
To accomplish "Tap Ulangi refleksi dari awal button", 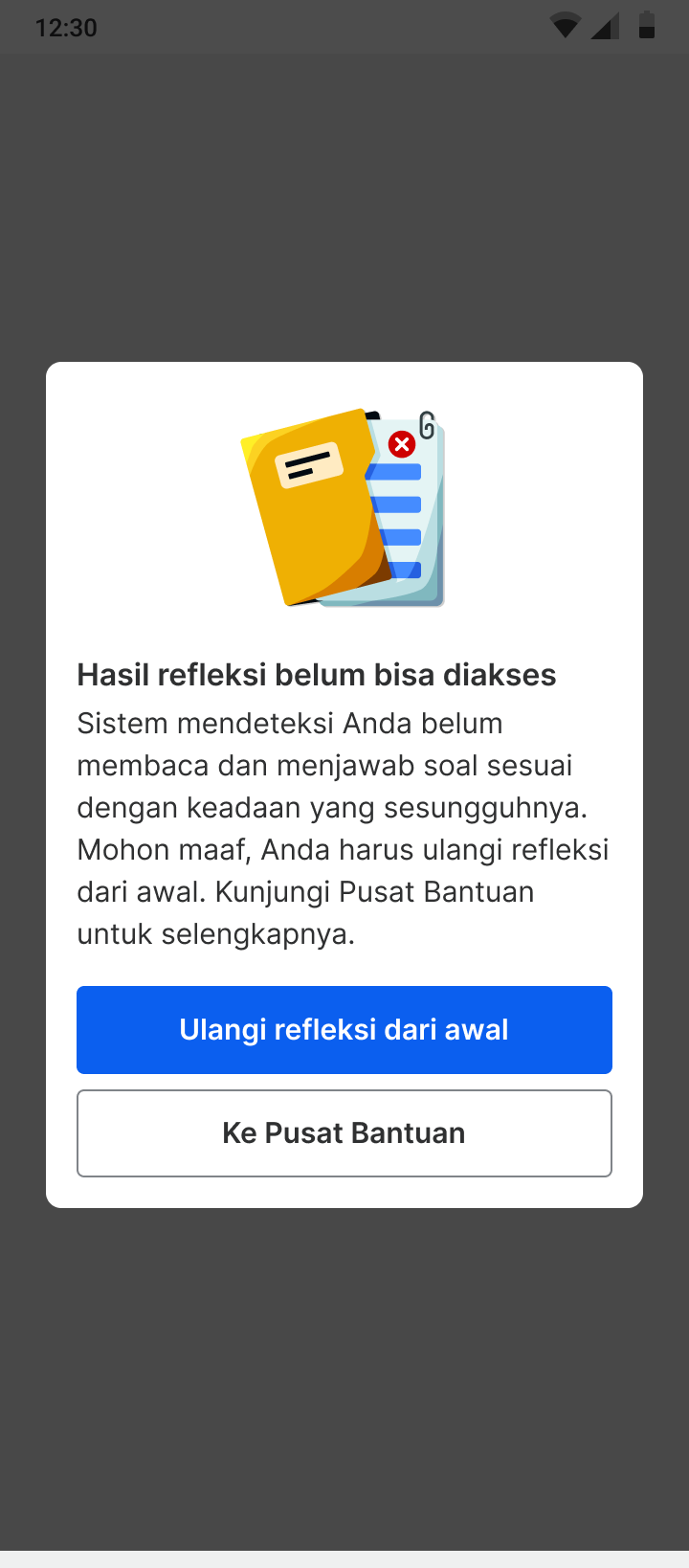I will click(x=344, y=1030).
